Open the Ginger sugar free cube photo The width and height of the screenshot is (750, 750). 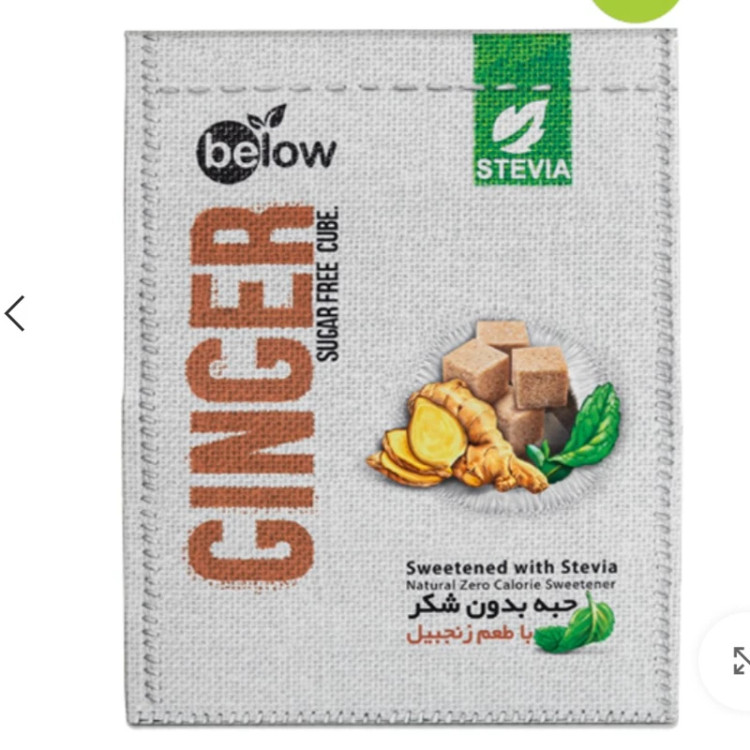coord(400,378)
